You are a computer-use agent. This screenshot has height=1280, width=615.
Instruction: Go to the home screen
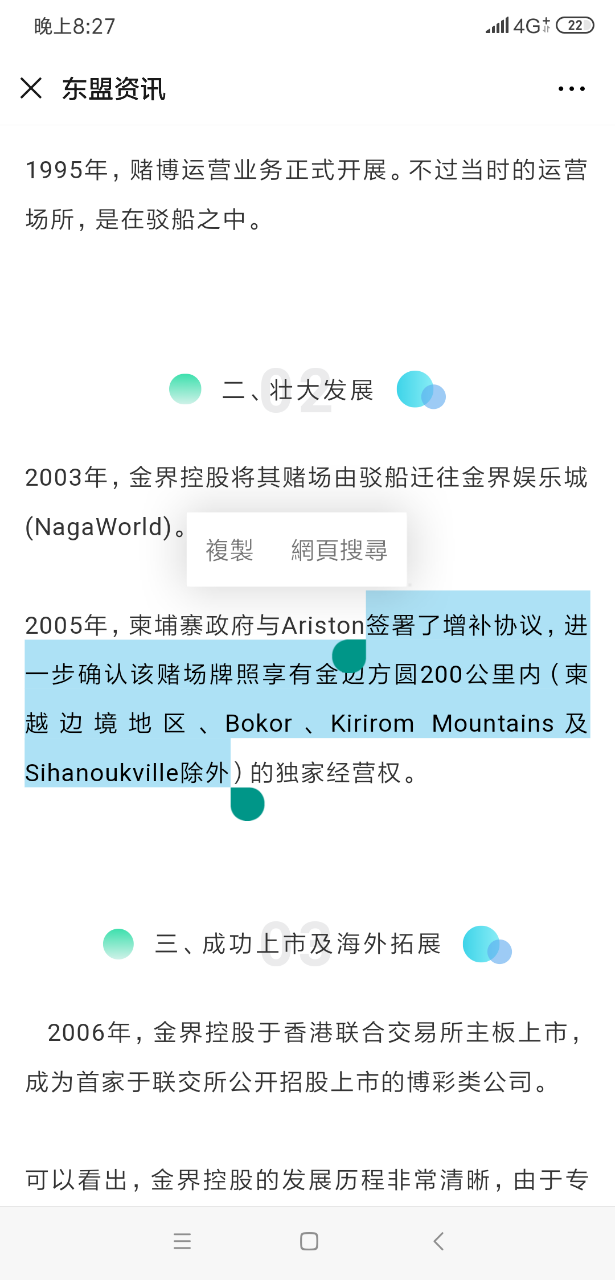309,1241
